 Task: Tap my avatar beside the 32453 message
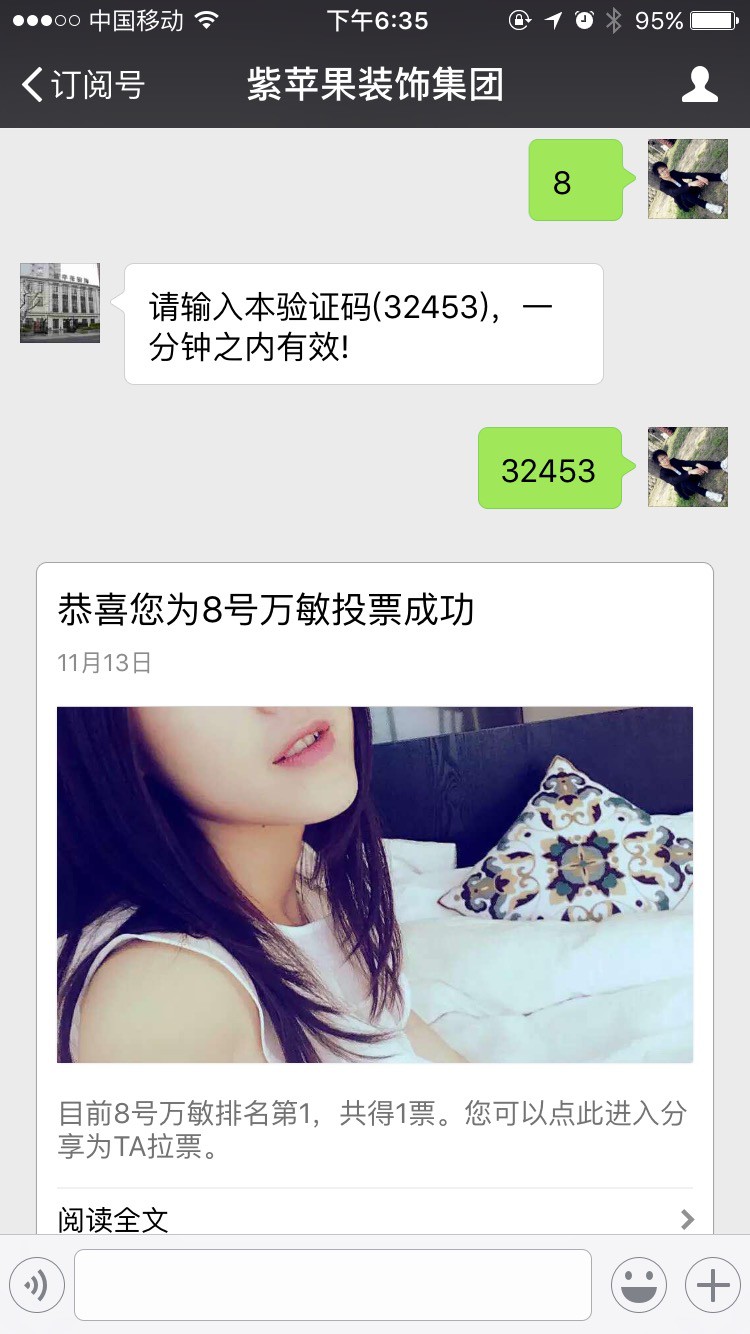pos(687,467)
